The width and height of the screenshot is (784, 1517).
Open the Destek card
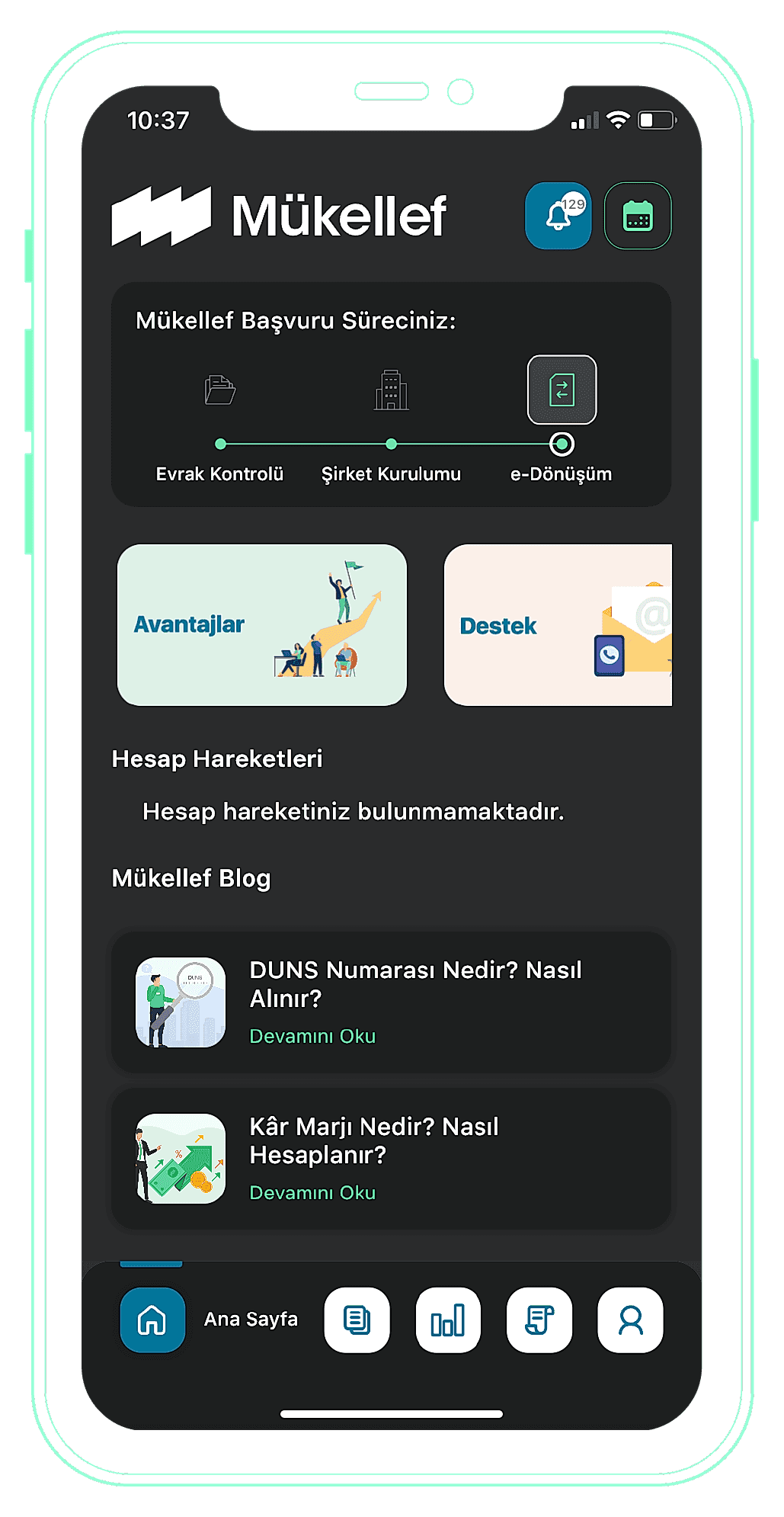tap(558, 625)
